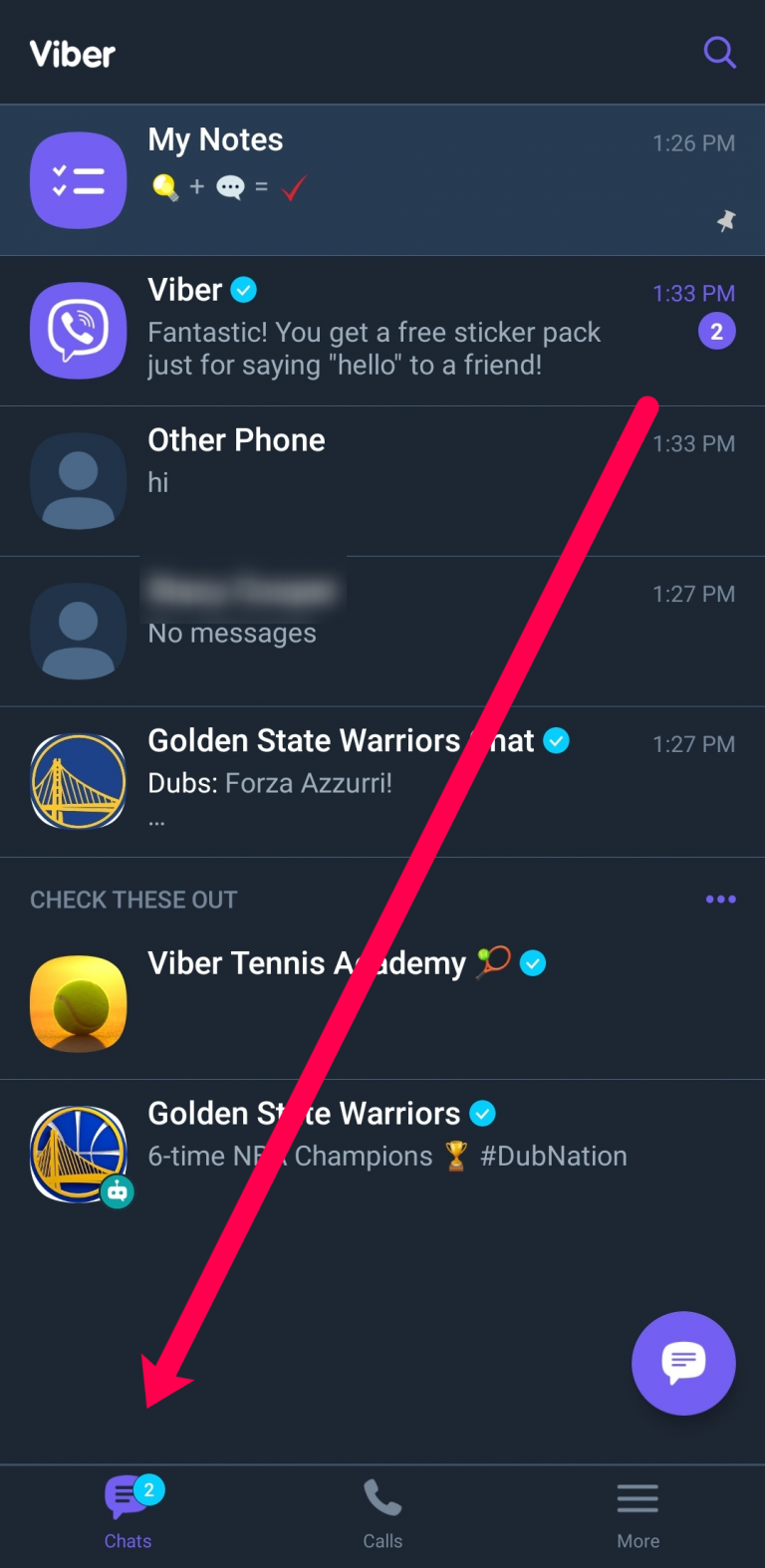Click the pin indicator on My Notes
The image size is (765, 1568).
tap(726, 221)
